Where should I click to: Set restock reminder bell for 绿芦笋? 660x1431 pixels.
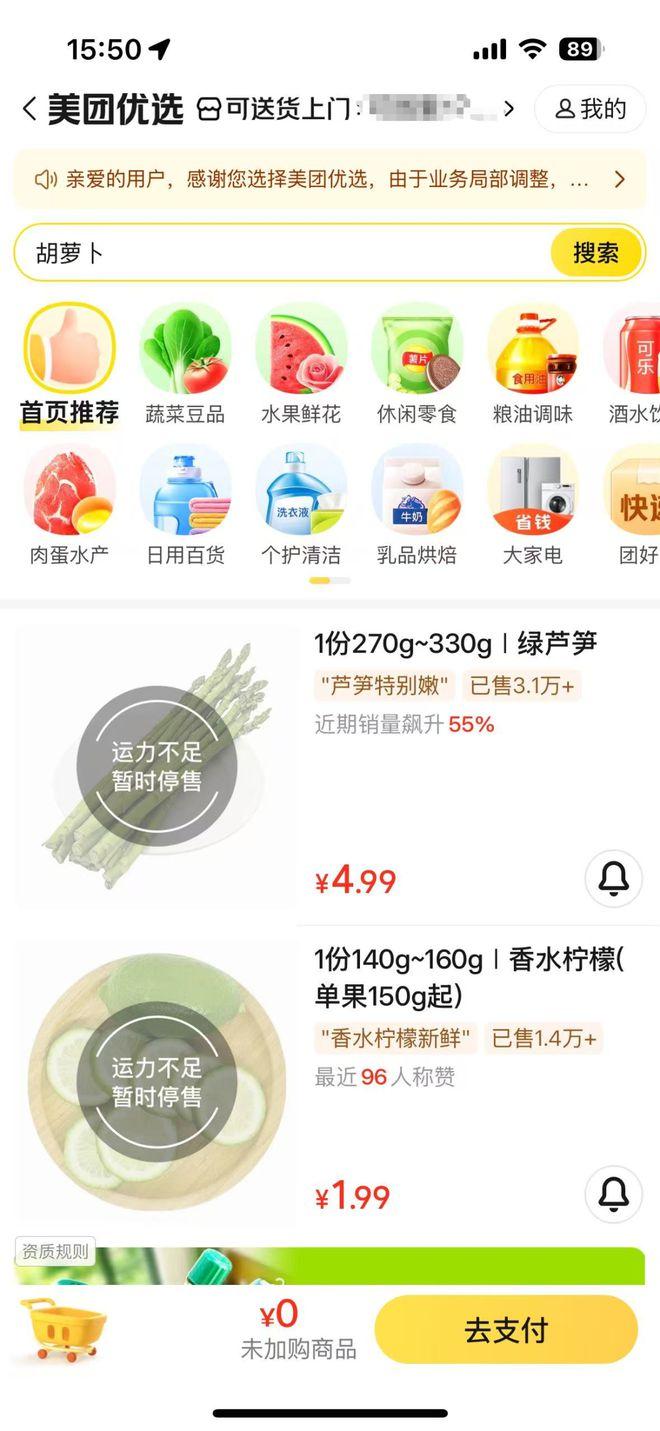pos(613,879)
